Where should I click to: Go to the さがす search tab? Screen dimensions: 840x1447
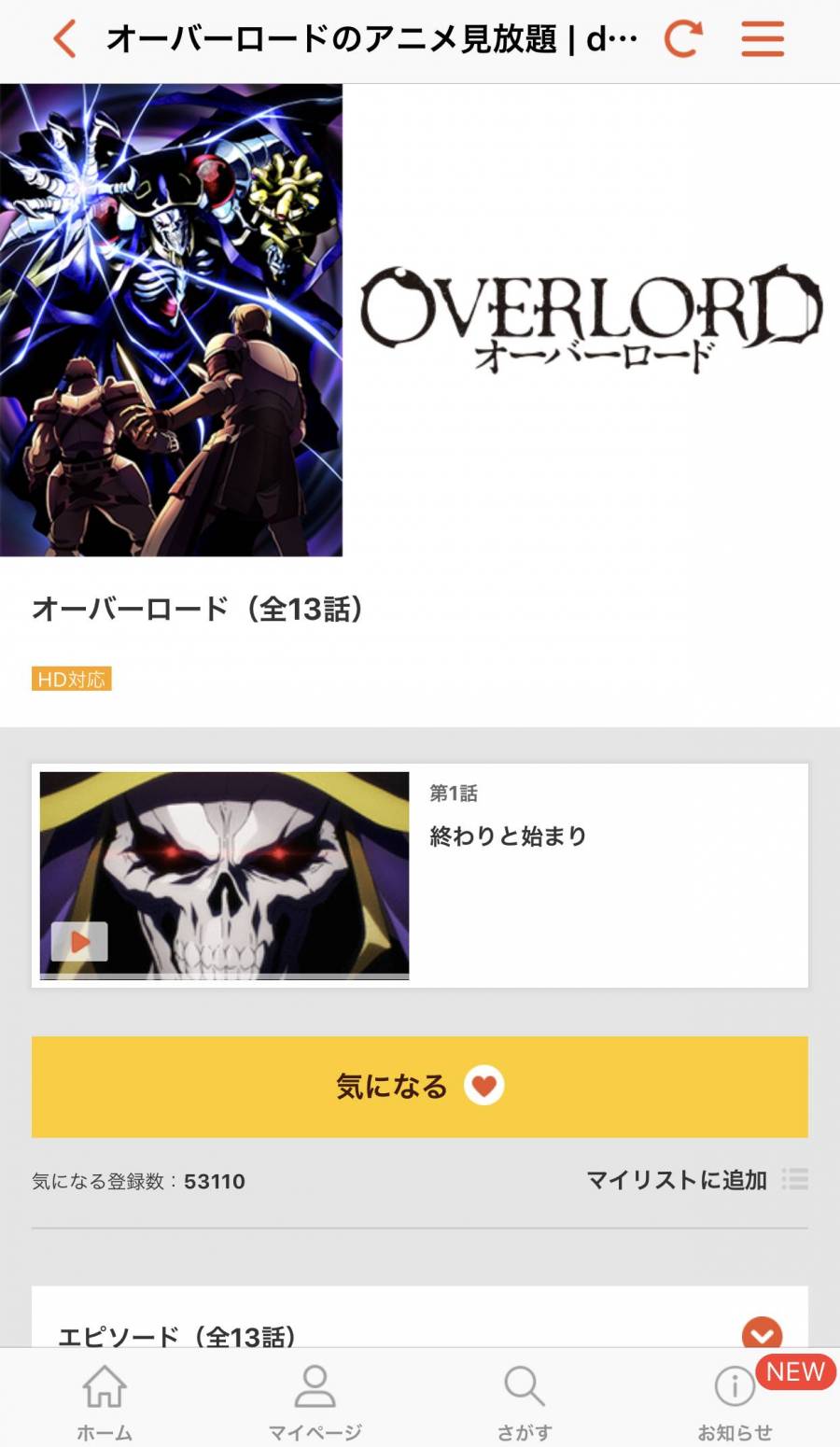coord(525,1398)
